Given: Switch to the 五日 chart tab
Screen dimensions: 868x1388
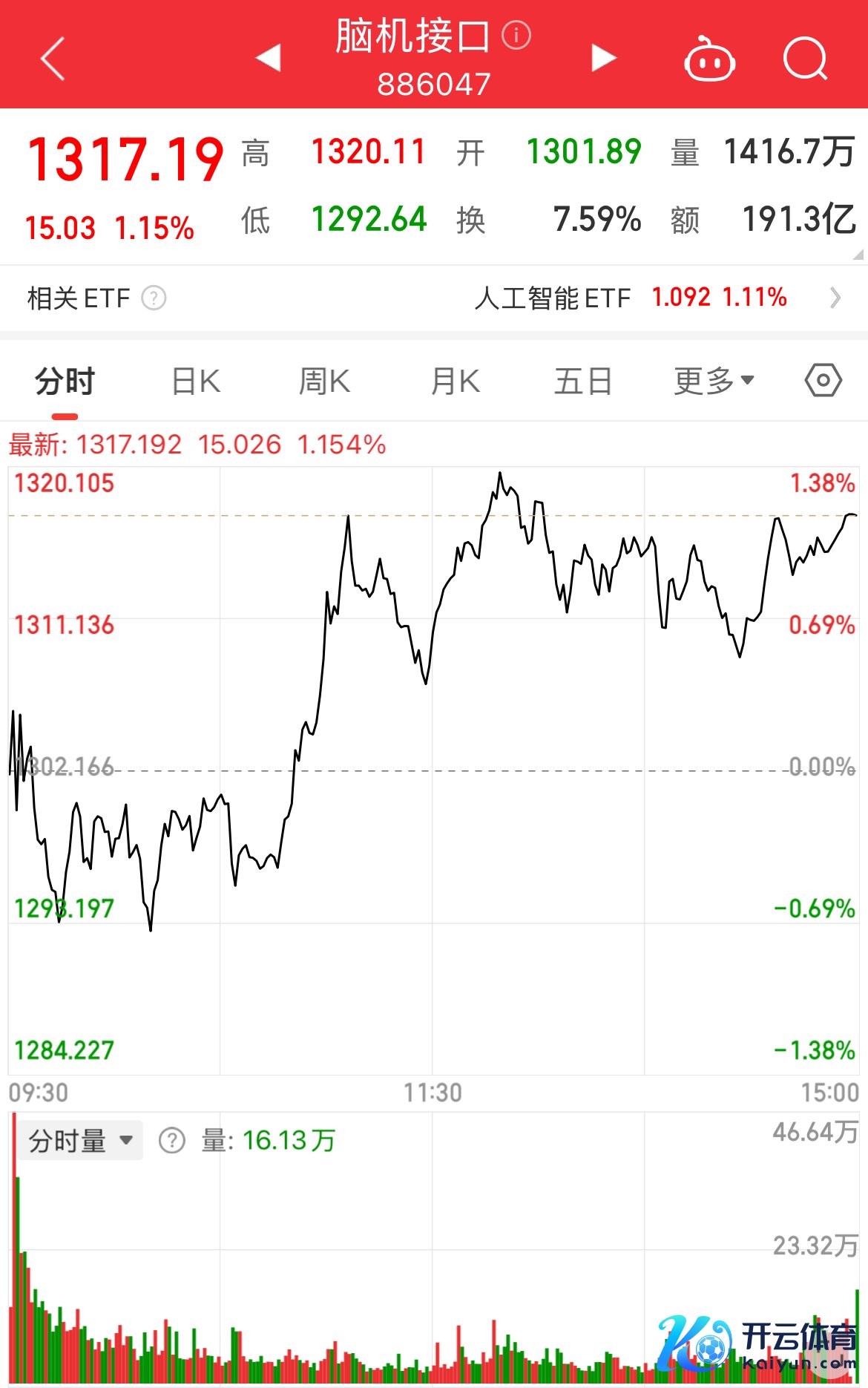Looking at the screenshot, I should point(583,382).
